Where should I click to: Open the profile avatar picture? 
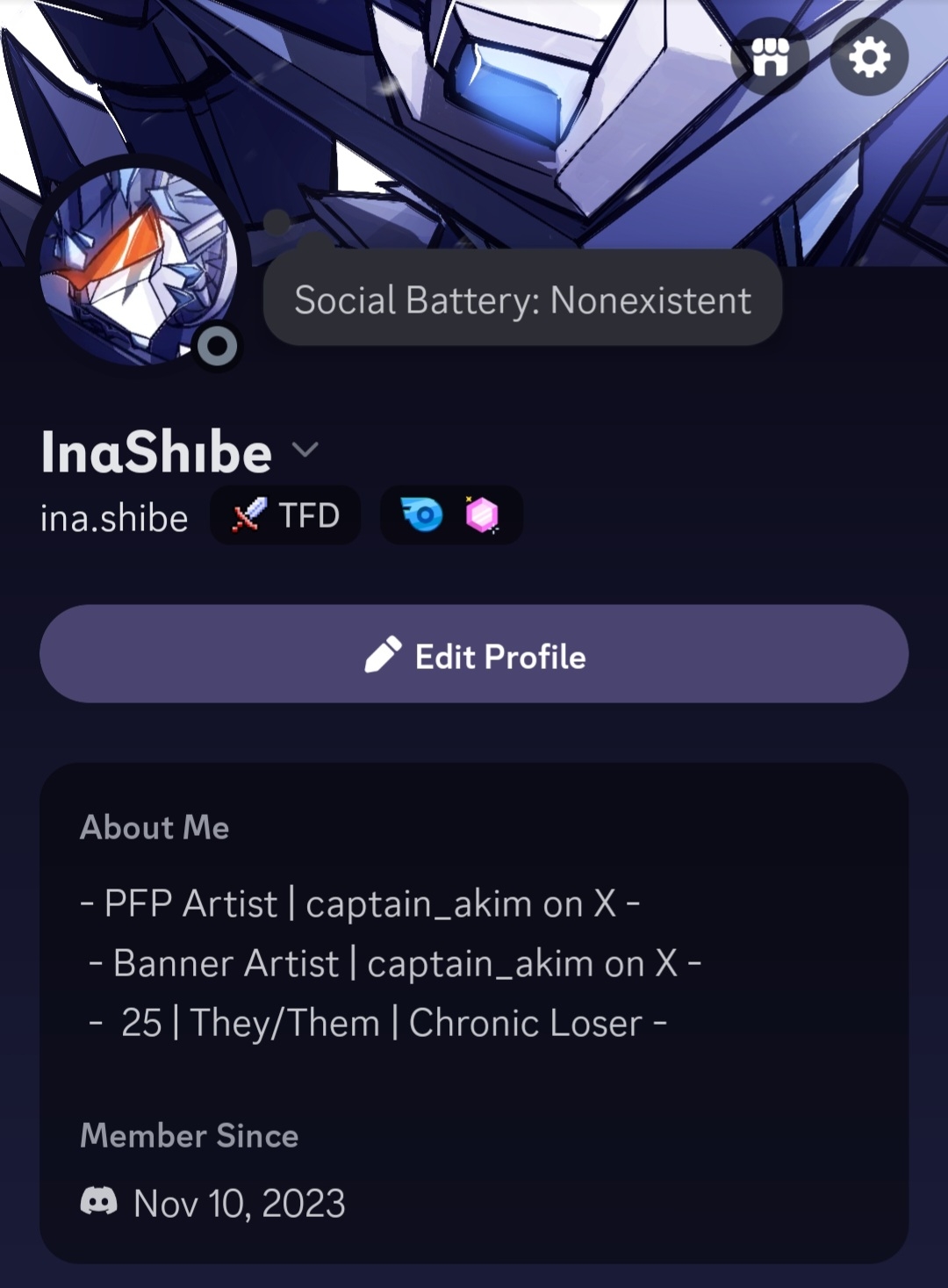[138, 263]
